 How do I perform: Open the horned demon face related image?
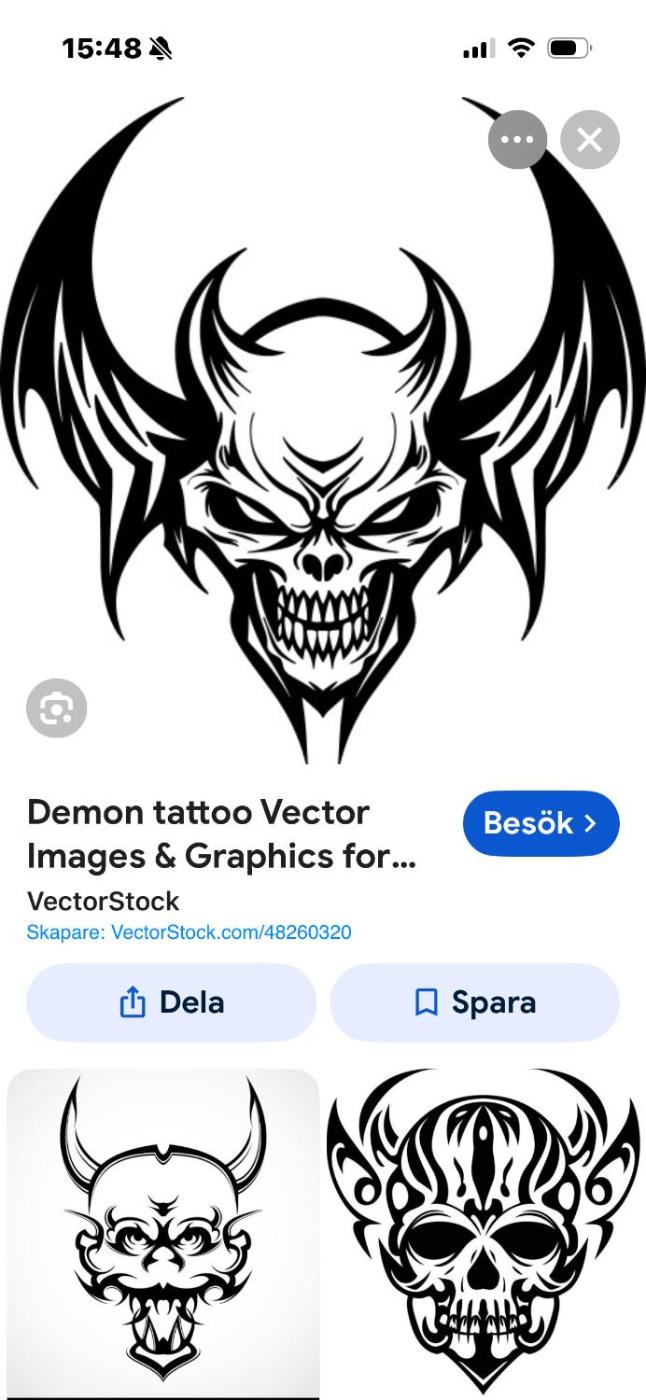coord(163,1230)
